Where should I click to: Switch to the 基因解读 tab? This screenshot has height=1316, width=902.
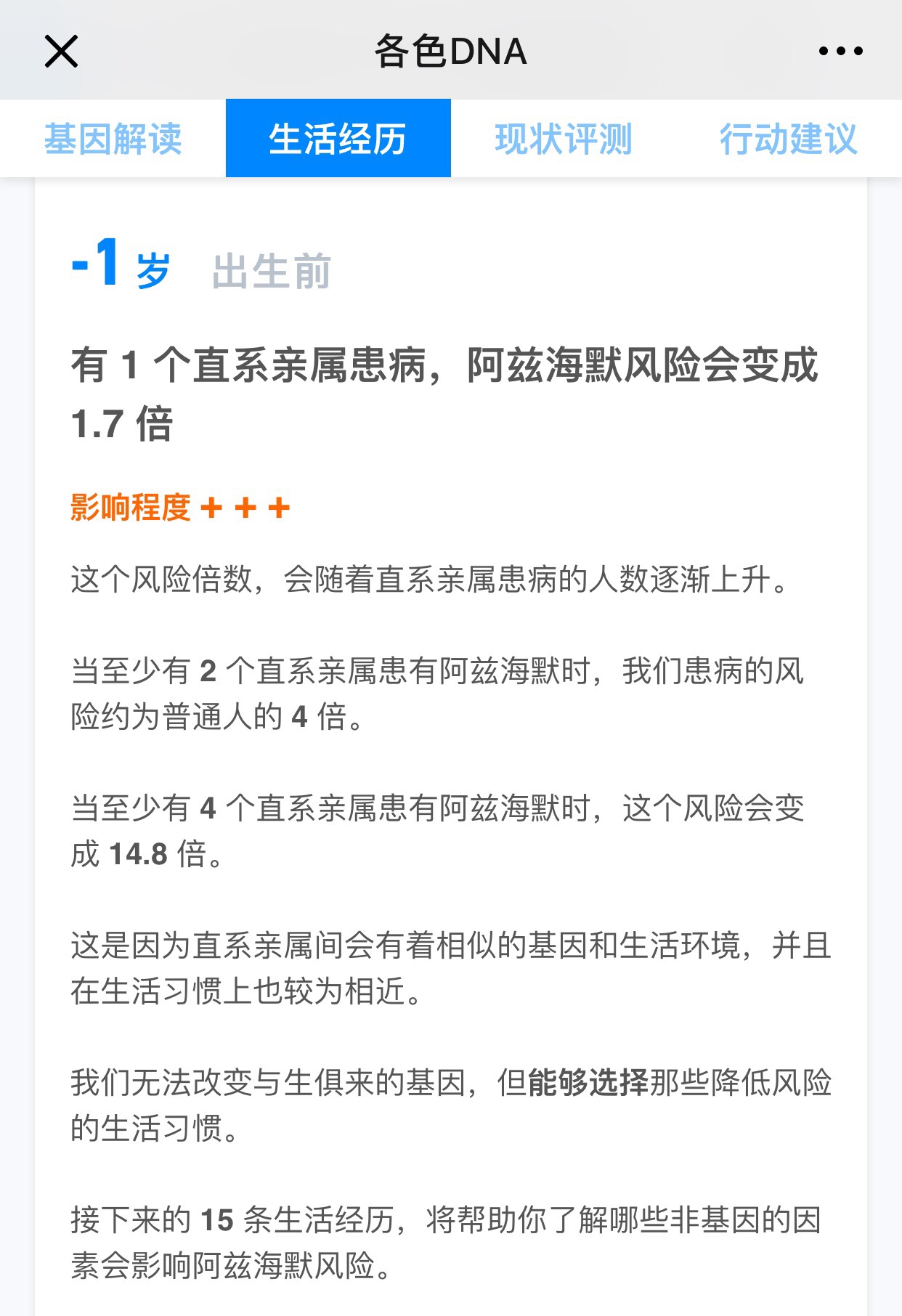tap(113, 138)
